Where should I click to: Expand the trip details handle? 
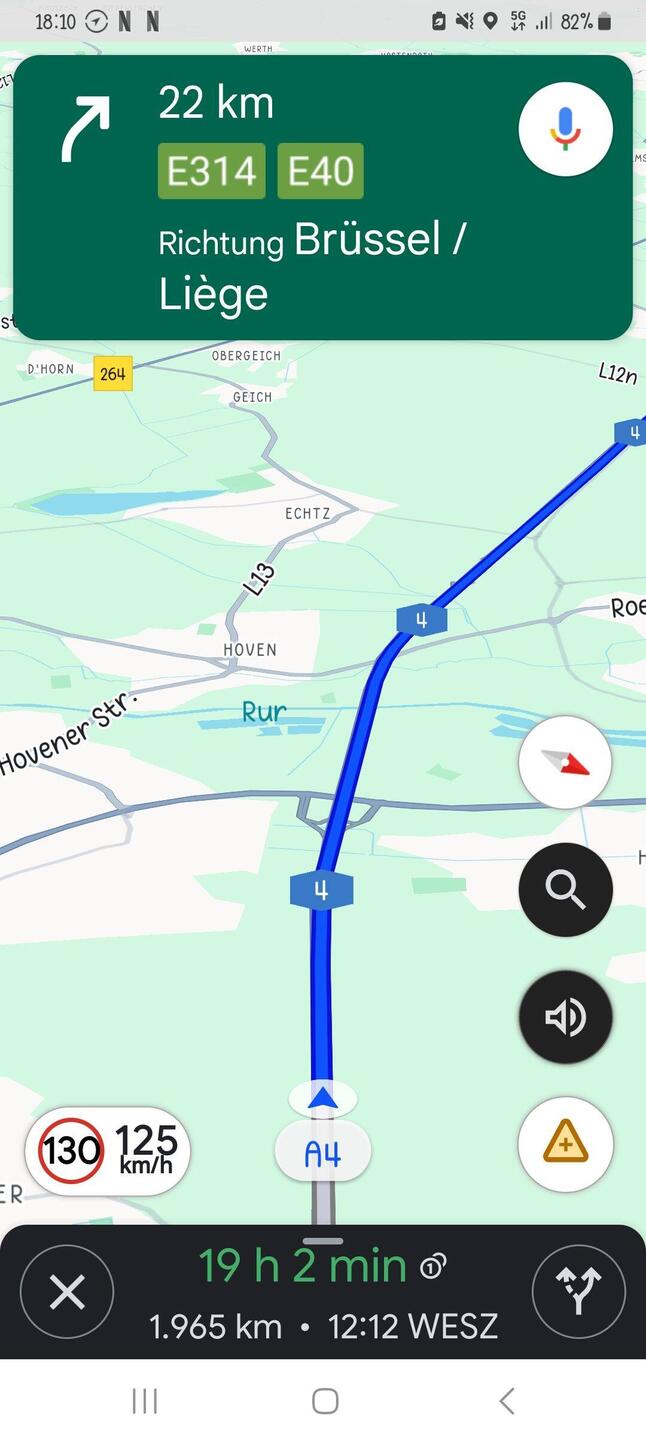(322, 1241)
